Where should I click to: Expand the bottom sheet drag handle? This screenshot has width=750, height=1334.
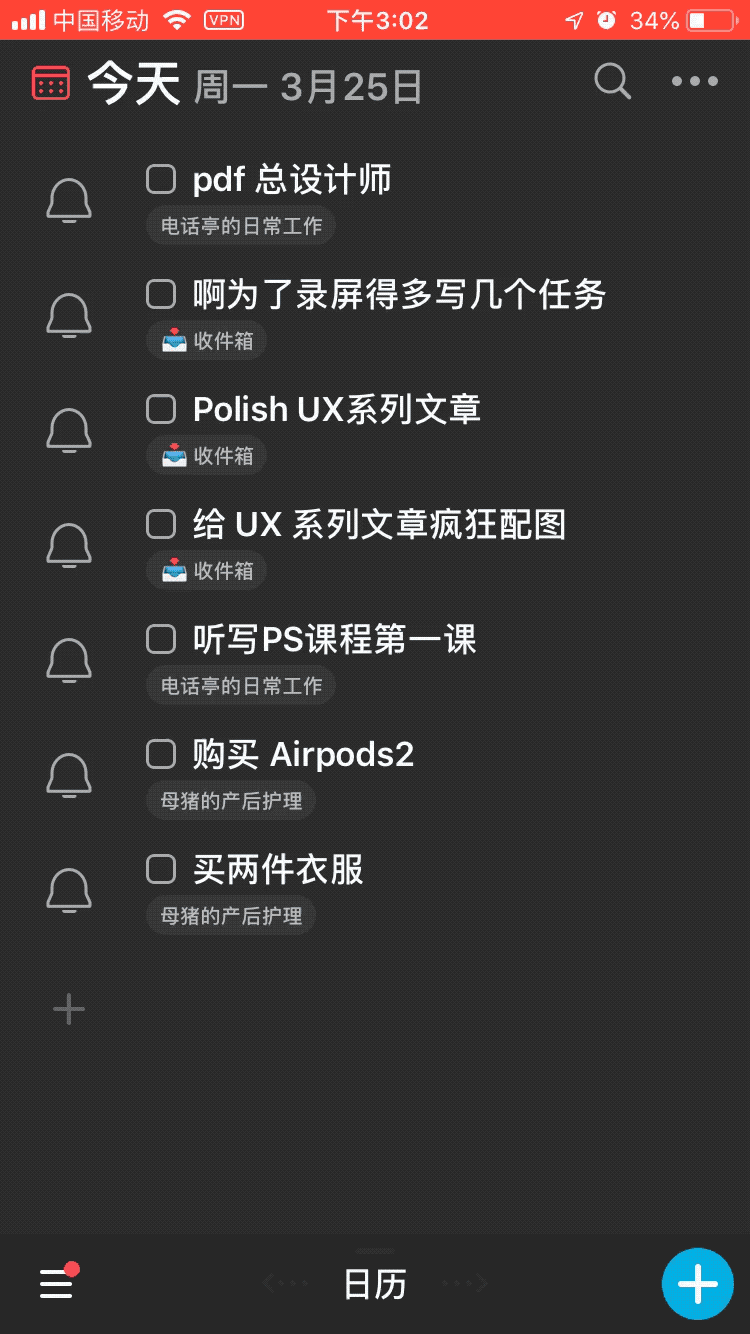pos(375,1251)
